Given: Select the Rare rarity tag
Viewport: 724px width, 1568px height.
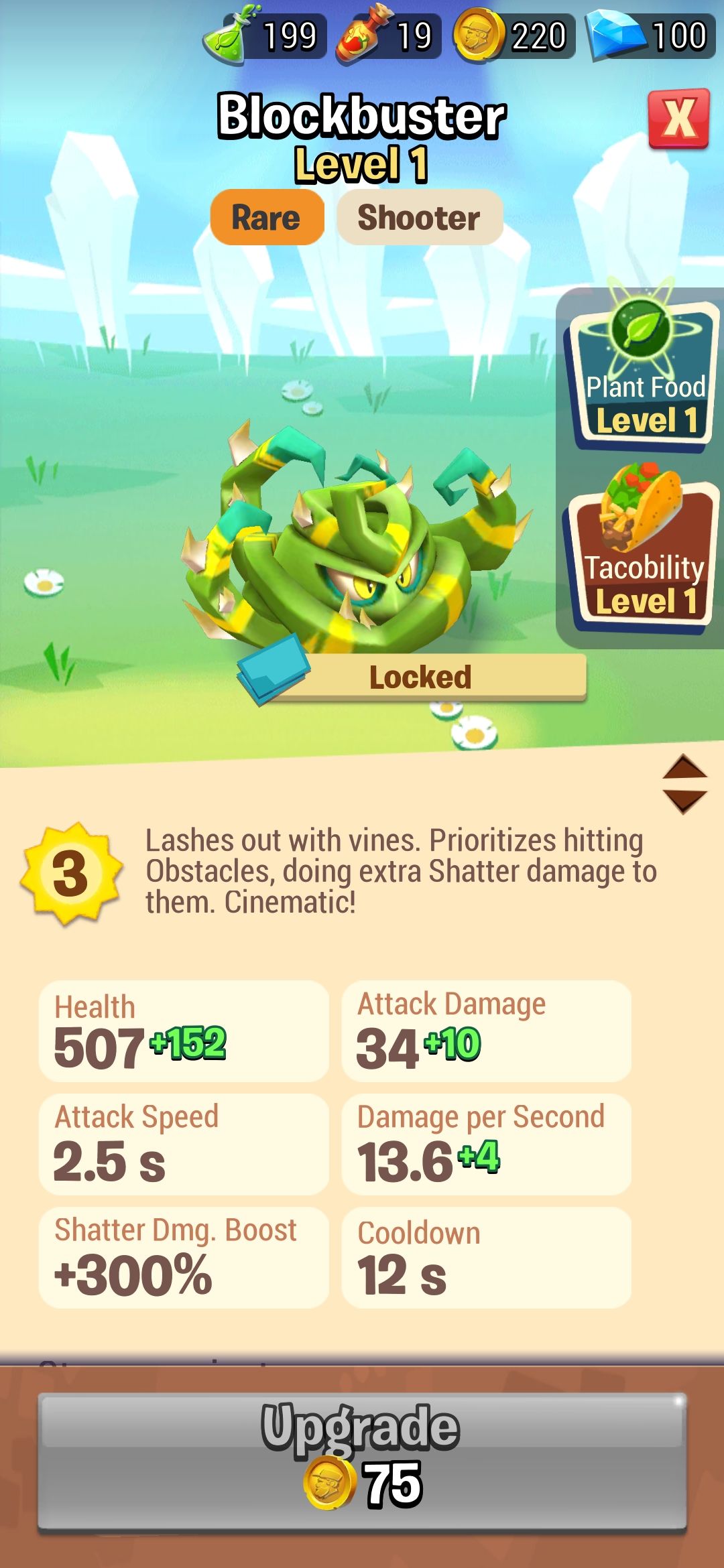Looking at the screenshot, I should (x=266, y=217).
